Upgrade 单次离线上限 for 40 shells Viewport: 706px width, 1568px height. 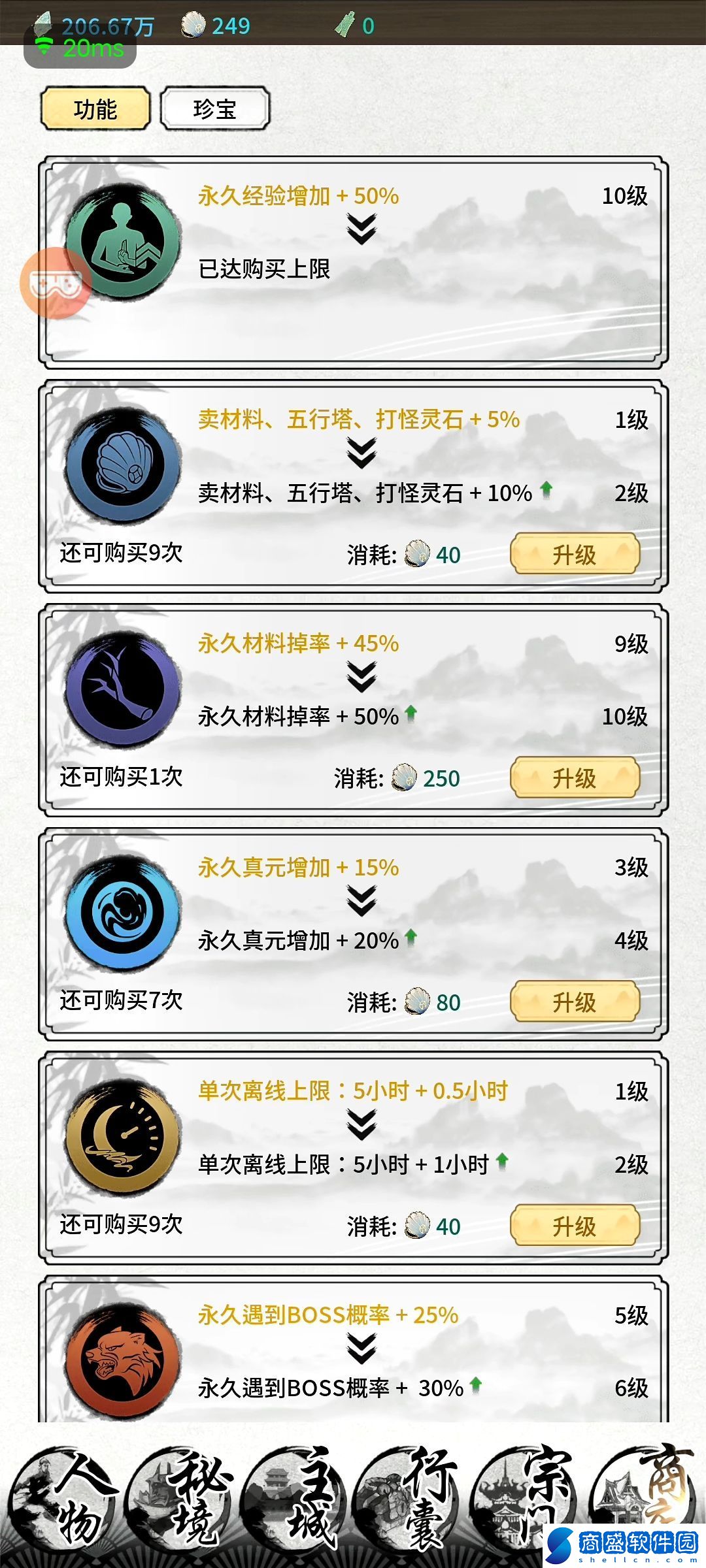575,1226
